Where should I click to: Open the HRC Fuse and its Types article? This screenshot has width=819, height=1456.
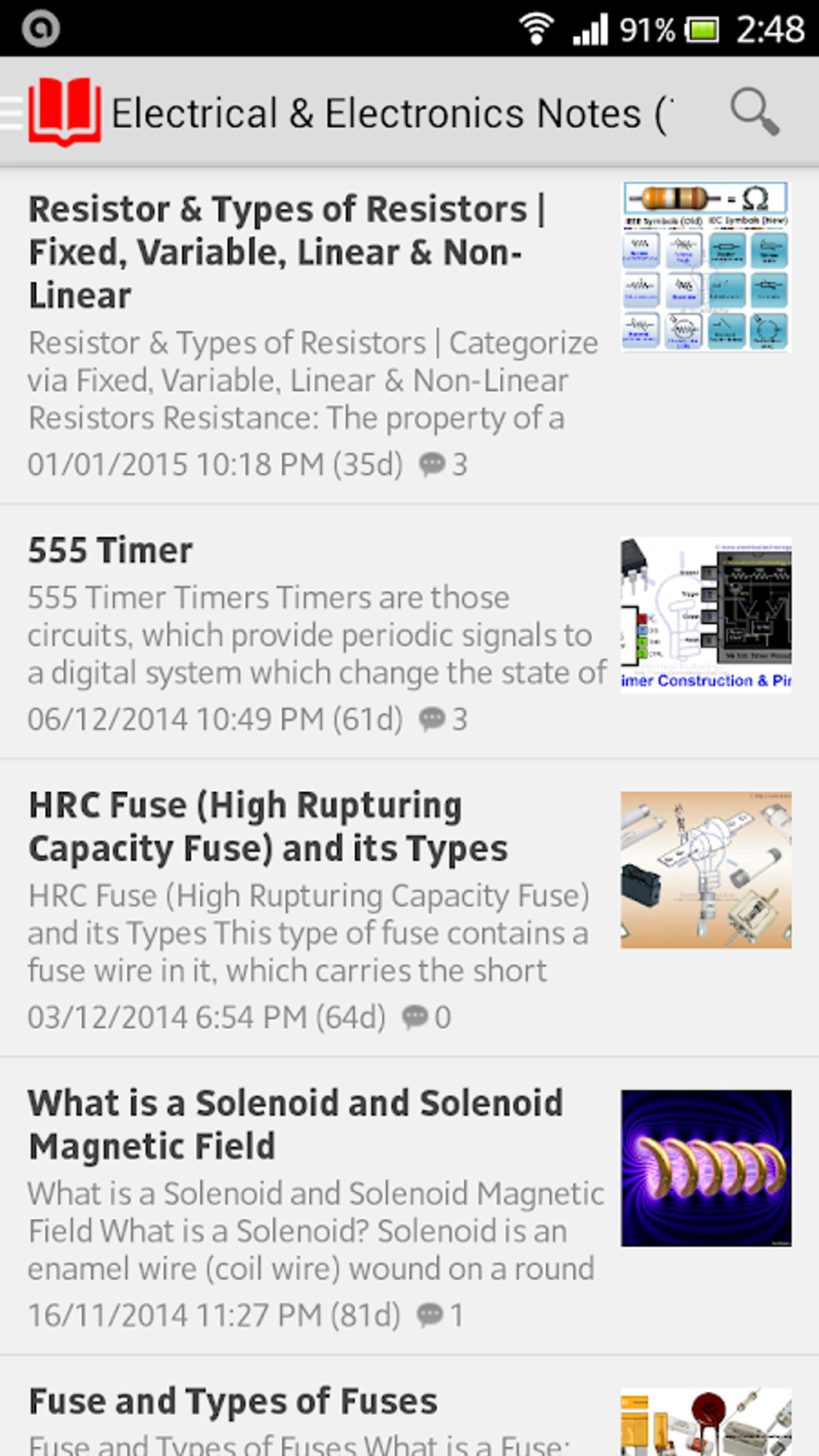[268, 827]
